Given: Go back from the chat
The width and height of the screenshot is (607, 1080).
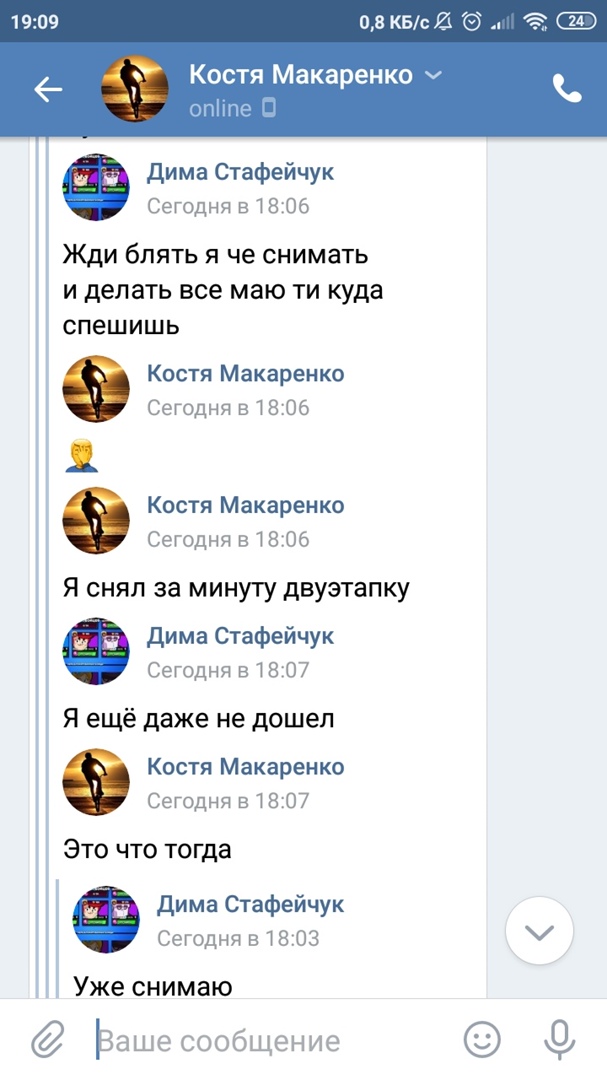Looking at the screenshot, I should pyautogui.click(x=48, y=90).
